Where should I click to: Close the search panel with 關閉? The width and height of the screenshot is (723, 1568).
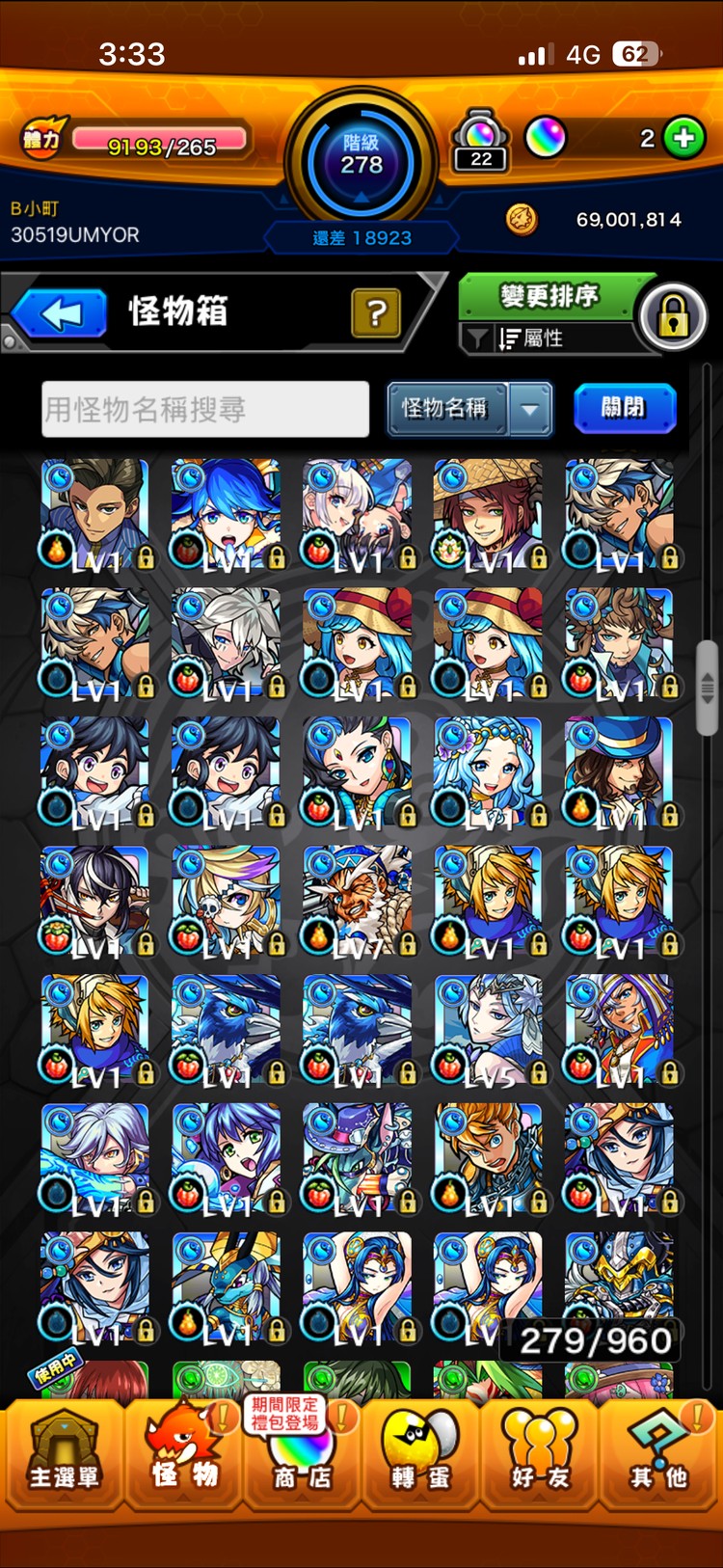[x=624, y=408]
